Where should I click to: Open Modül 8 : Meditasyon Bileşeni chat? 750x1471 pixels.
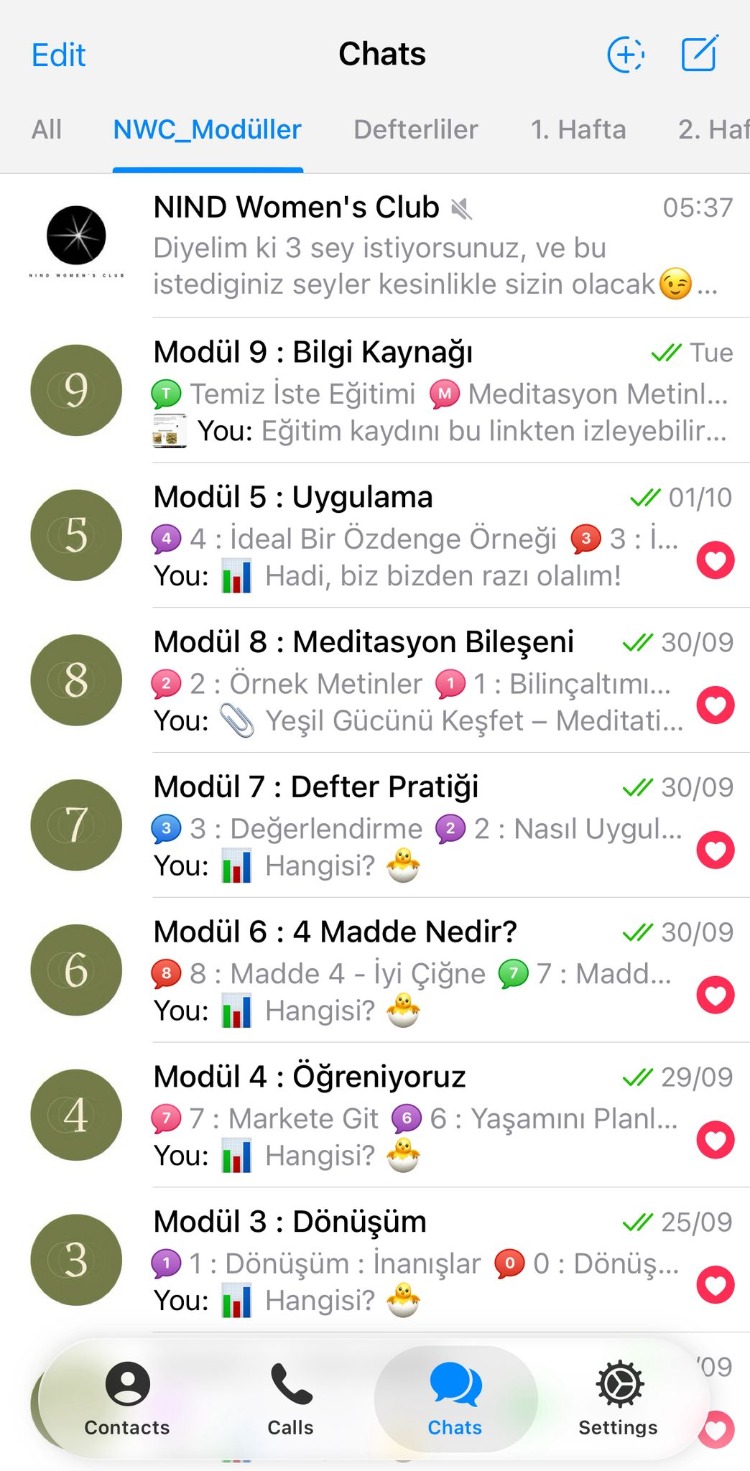pos(375,680)
